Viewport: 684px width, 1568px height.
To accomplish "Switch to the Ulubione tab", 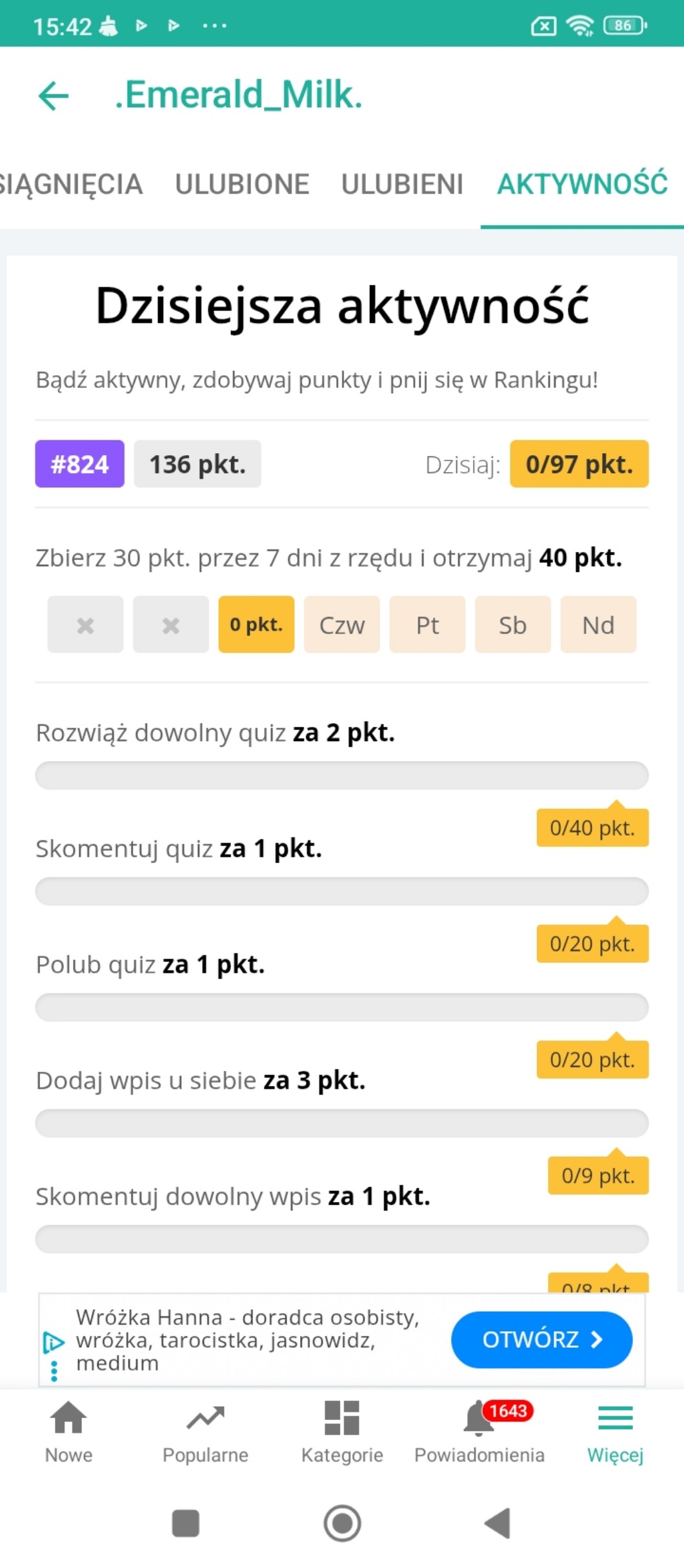I will click(242, 185).
